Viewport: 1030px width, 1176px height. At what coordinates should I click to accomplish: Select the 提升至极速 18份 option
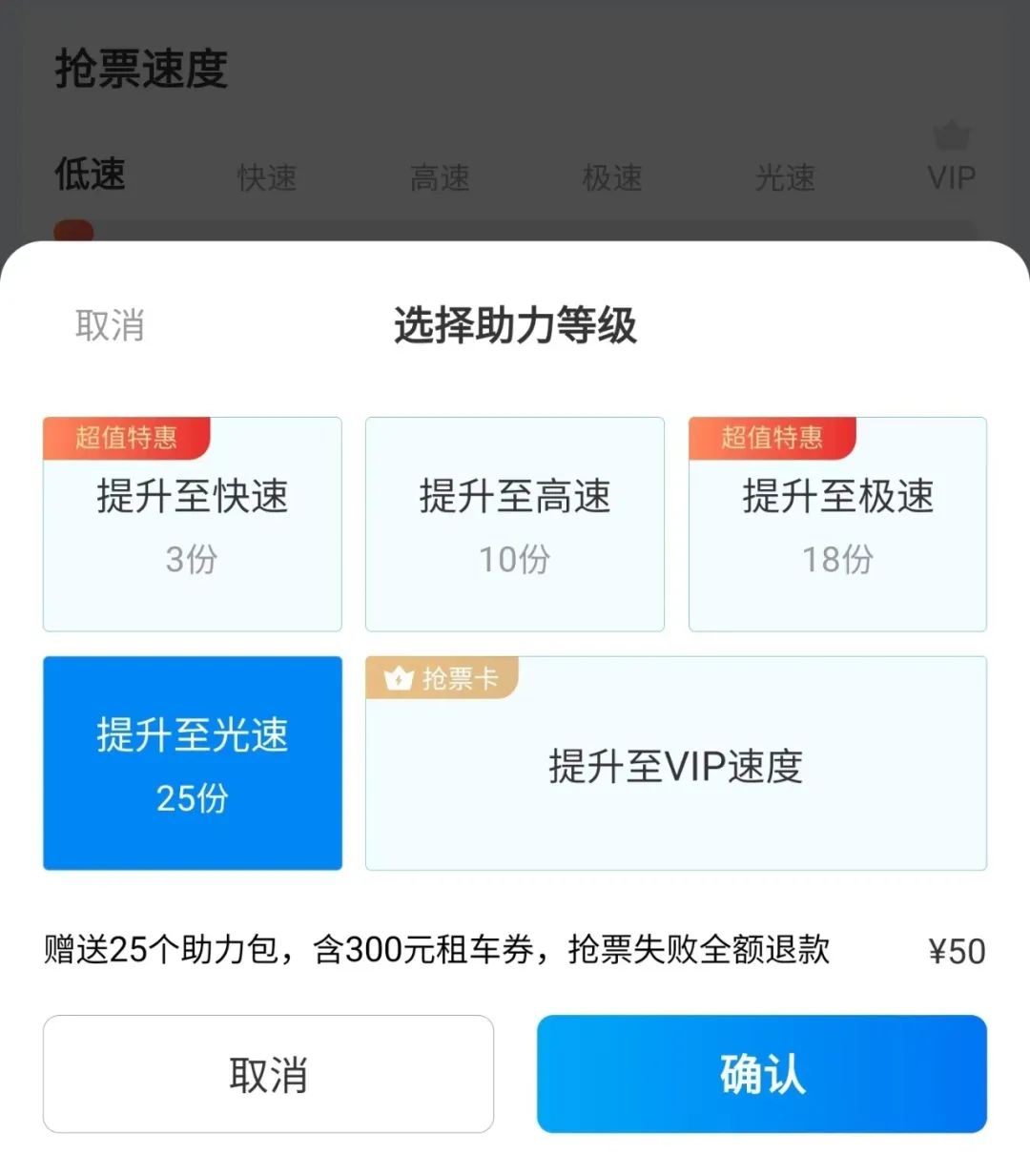tap(836, 525)
